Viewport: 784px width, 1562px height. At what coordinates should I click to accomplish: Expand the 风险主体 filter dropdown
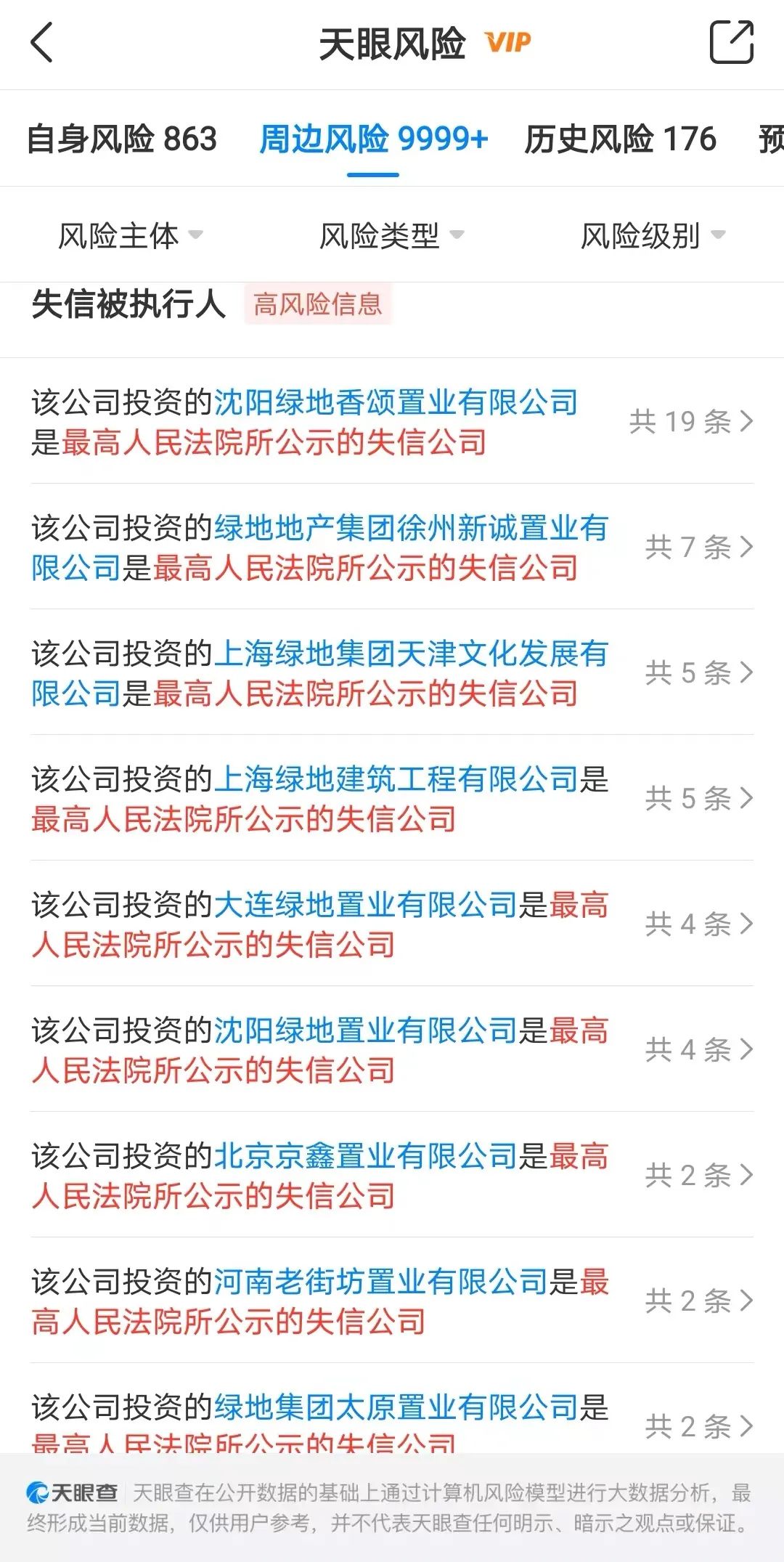point(129,235)
